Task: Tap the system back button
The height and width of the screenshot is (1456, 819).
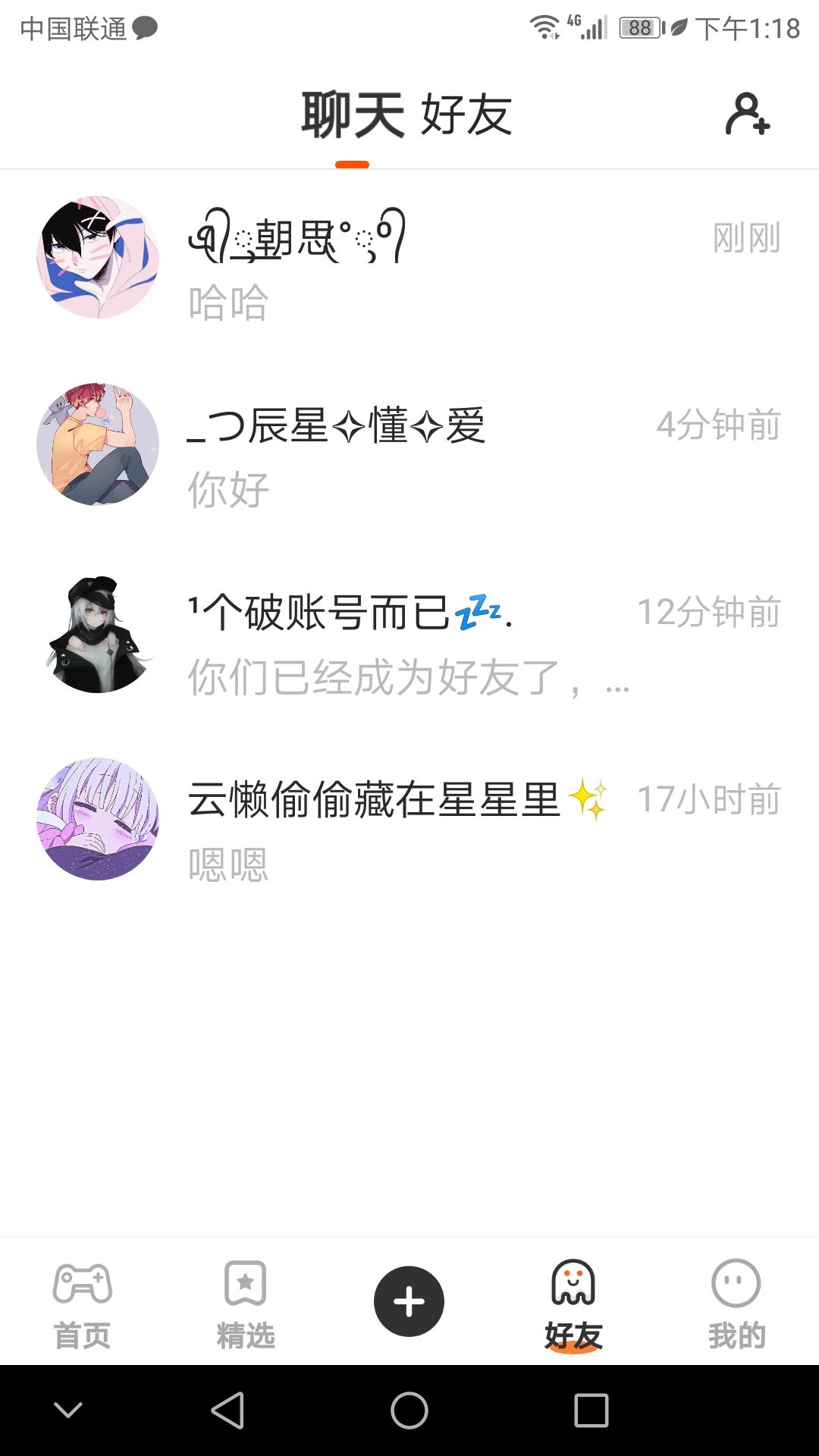Action: [227, 1410]
